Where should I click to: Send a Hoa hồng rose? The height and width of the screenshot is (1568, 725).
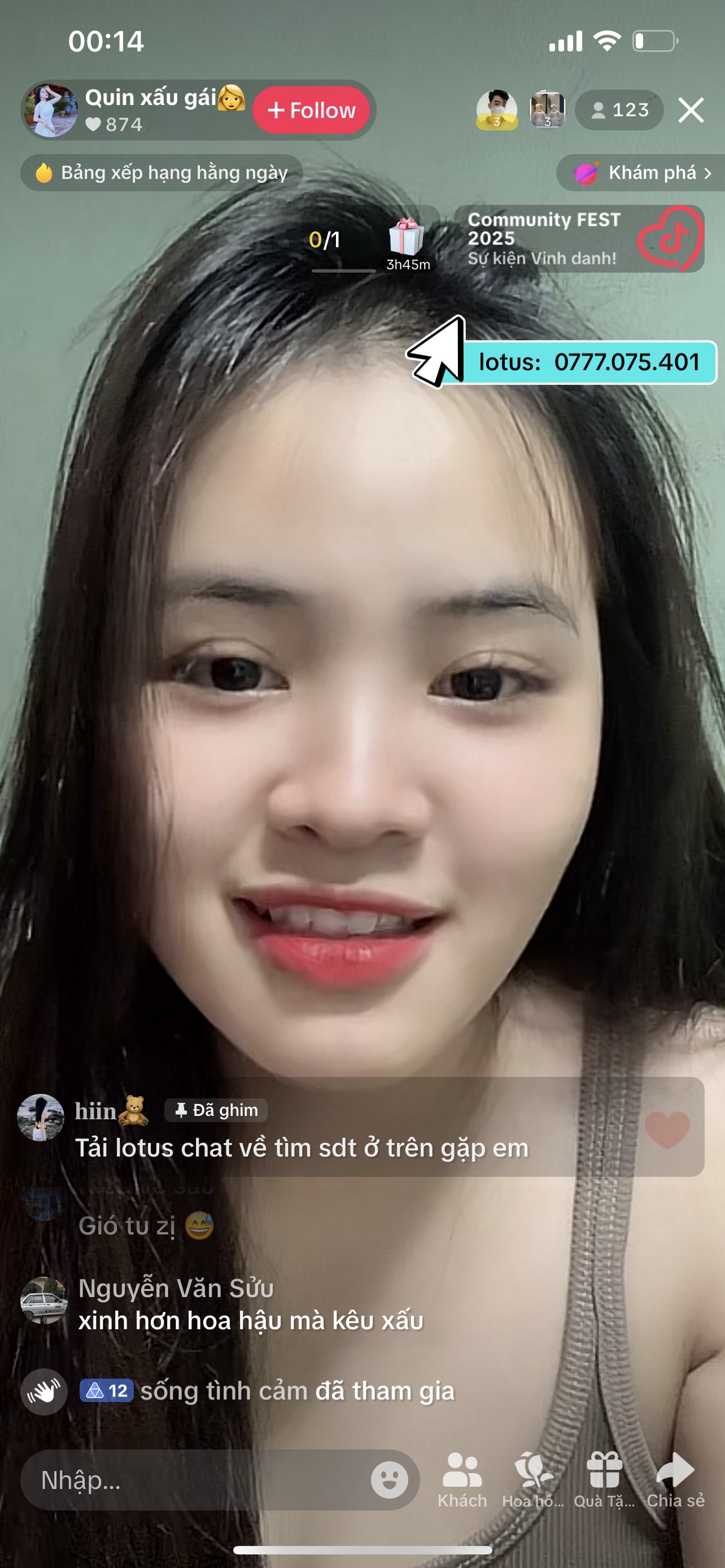pyautogui.click(x=533, y=1481)
